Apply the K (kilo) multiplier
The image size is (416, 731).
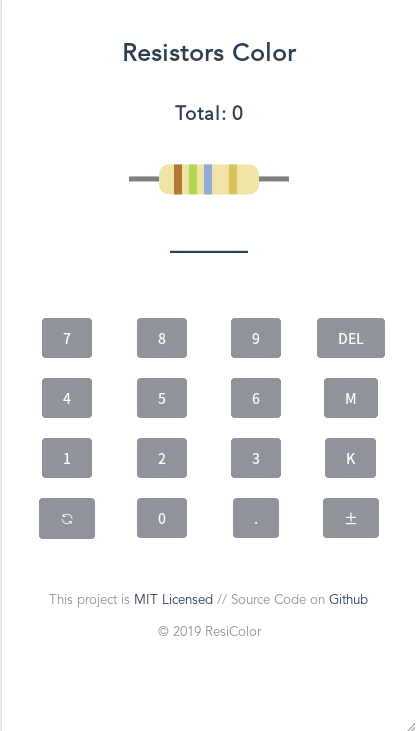350,458
